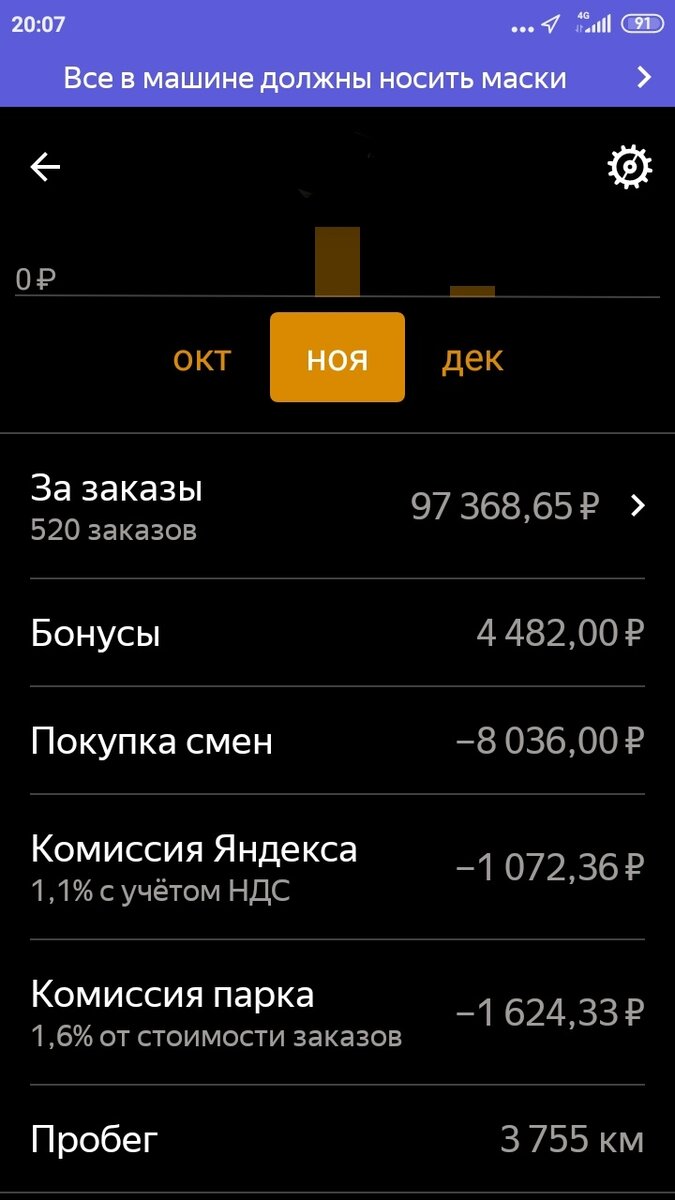Open settings via the gear icon
The width and height of the screenshot is (675, 1200).
tap(630, 168)
